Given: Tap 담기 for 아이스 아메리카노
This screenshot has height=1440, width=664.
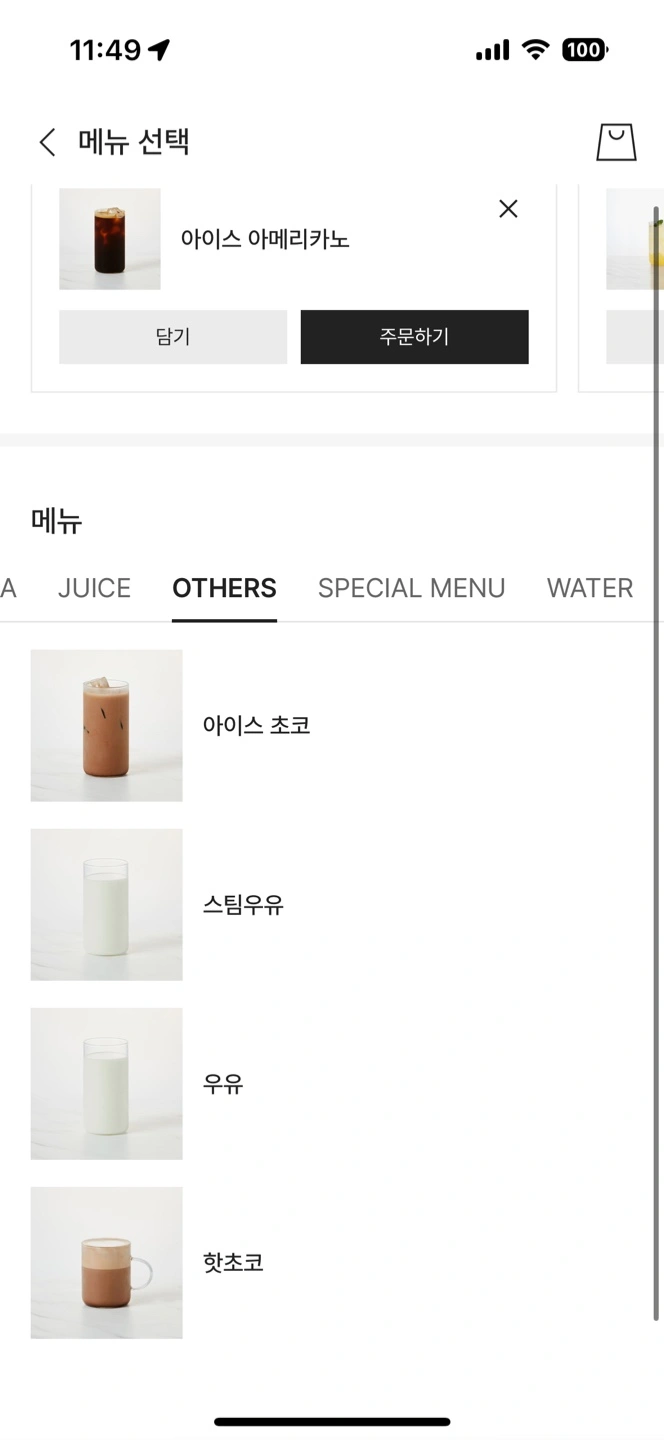Looking at the screenshot, I should (x=173, y=337).
